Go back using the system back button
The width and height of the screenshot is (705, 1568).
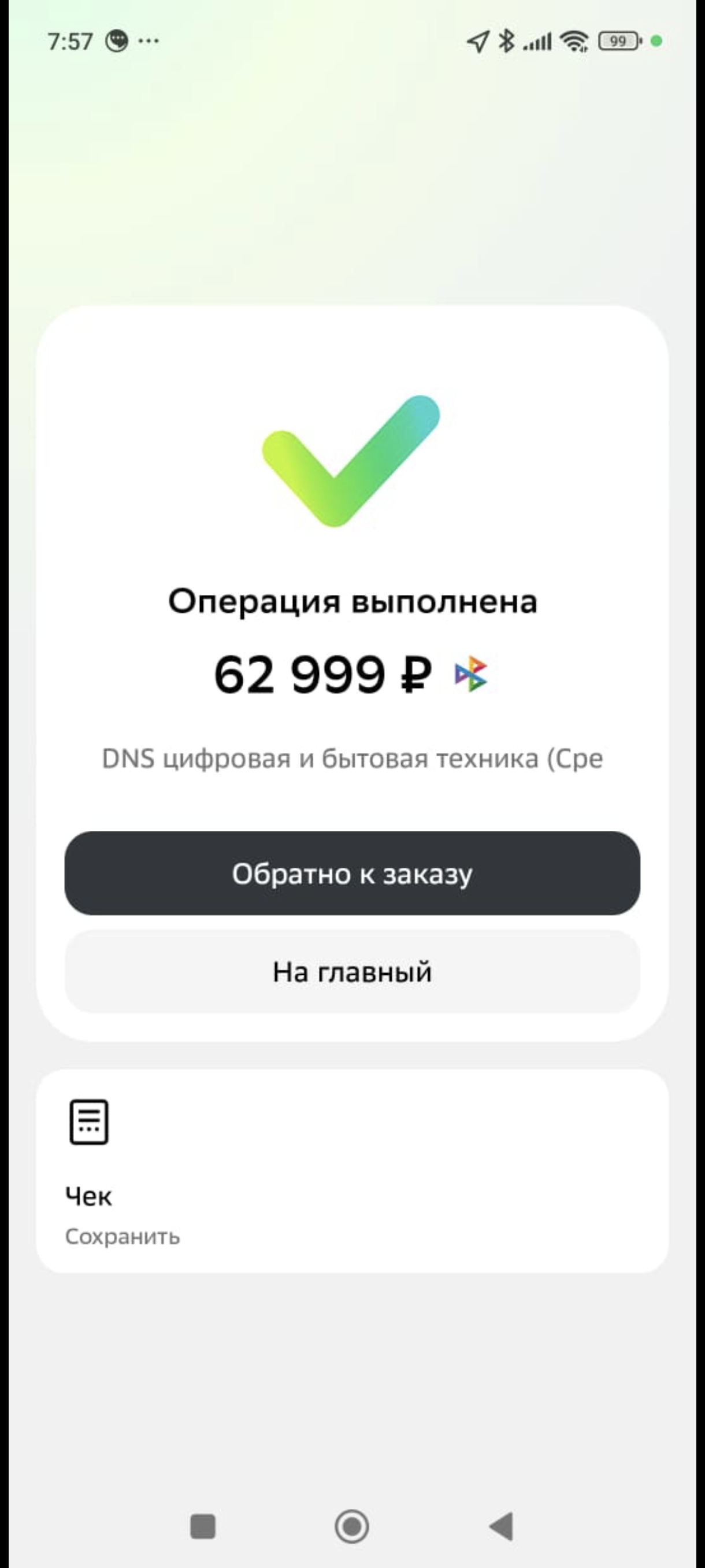[502, 1526]
